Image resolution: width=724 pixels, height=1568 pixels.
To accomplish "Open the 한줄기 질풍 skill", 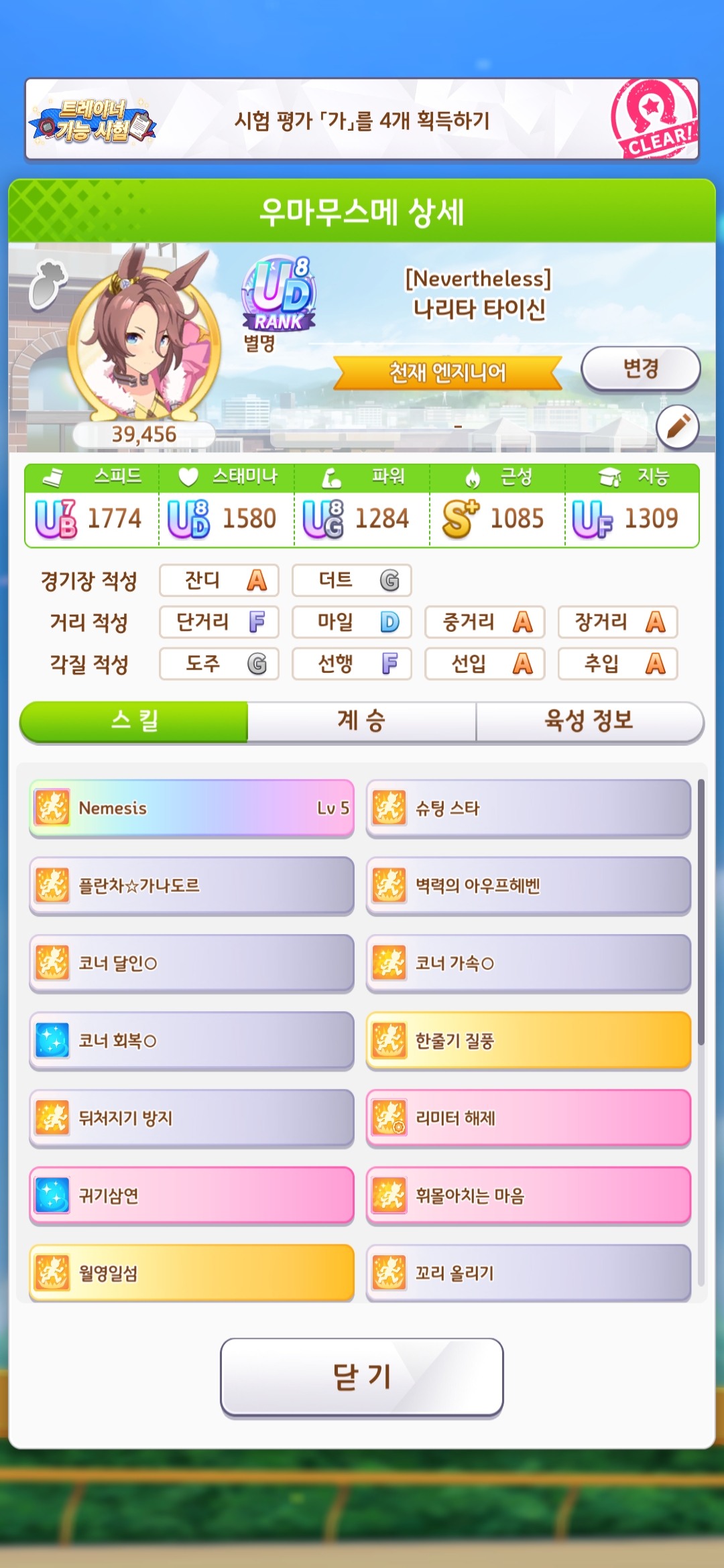I will 528,1041.
